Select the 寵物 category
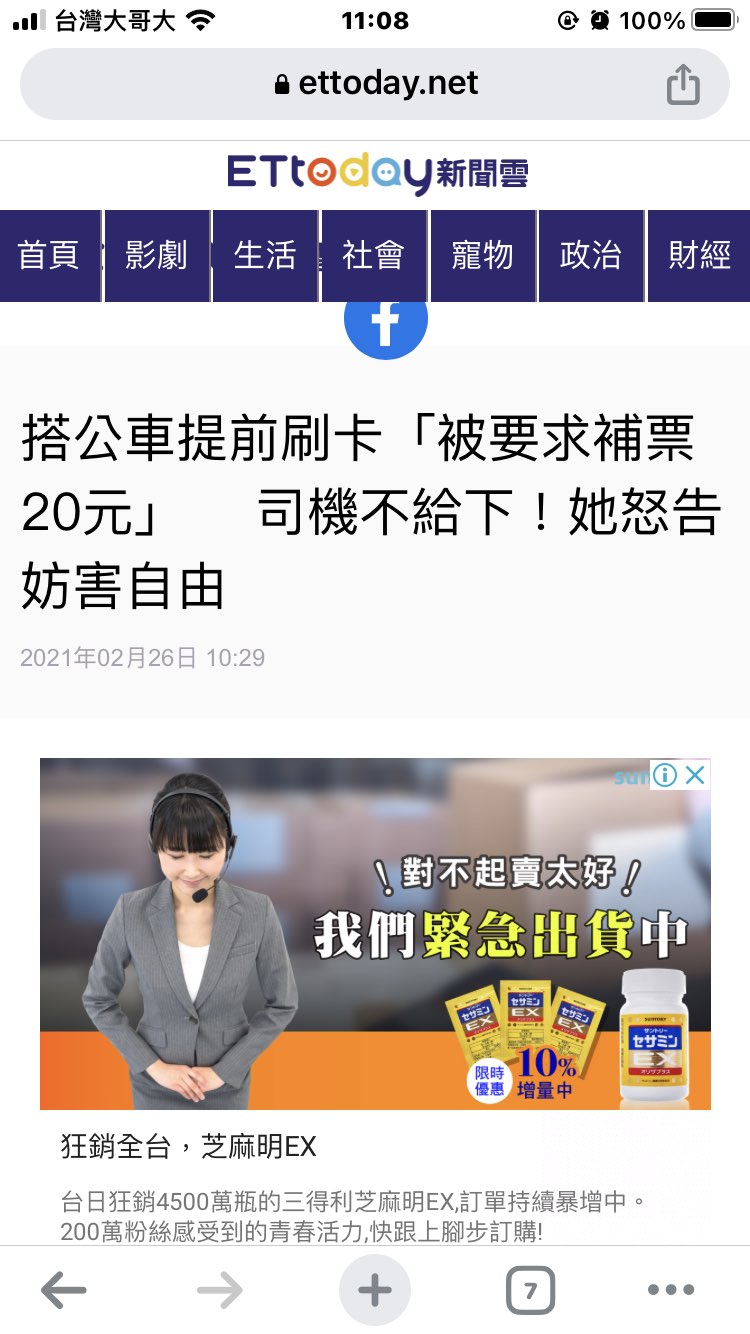Image resolution: width=750 pixels, height=1334 pixels. click(482, 256)
